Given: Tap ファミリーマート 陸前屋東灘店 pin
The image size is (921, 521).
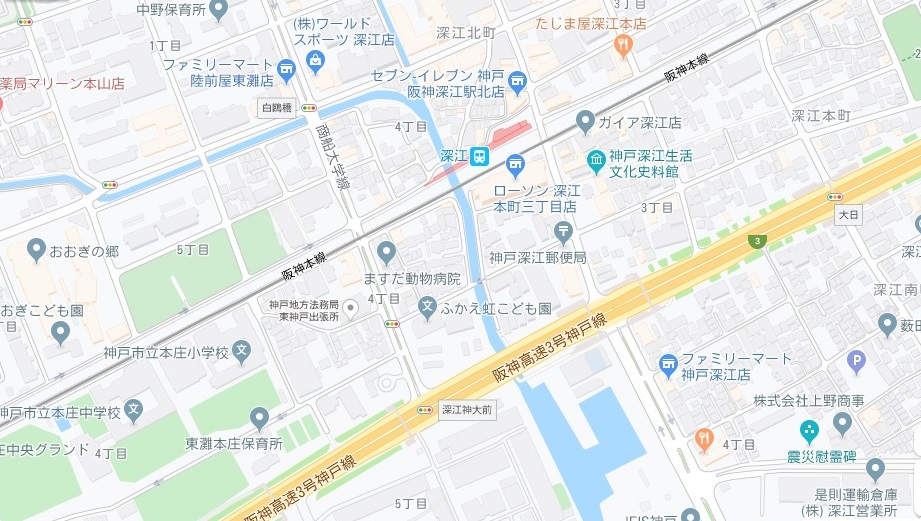Looking at the screenshot, I should [x=287, y=68].
